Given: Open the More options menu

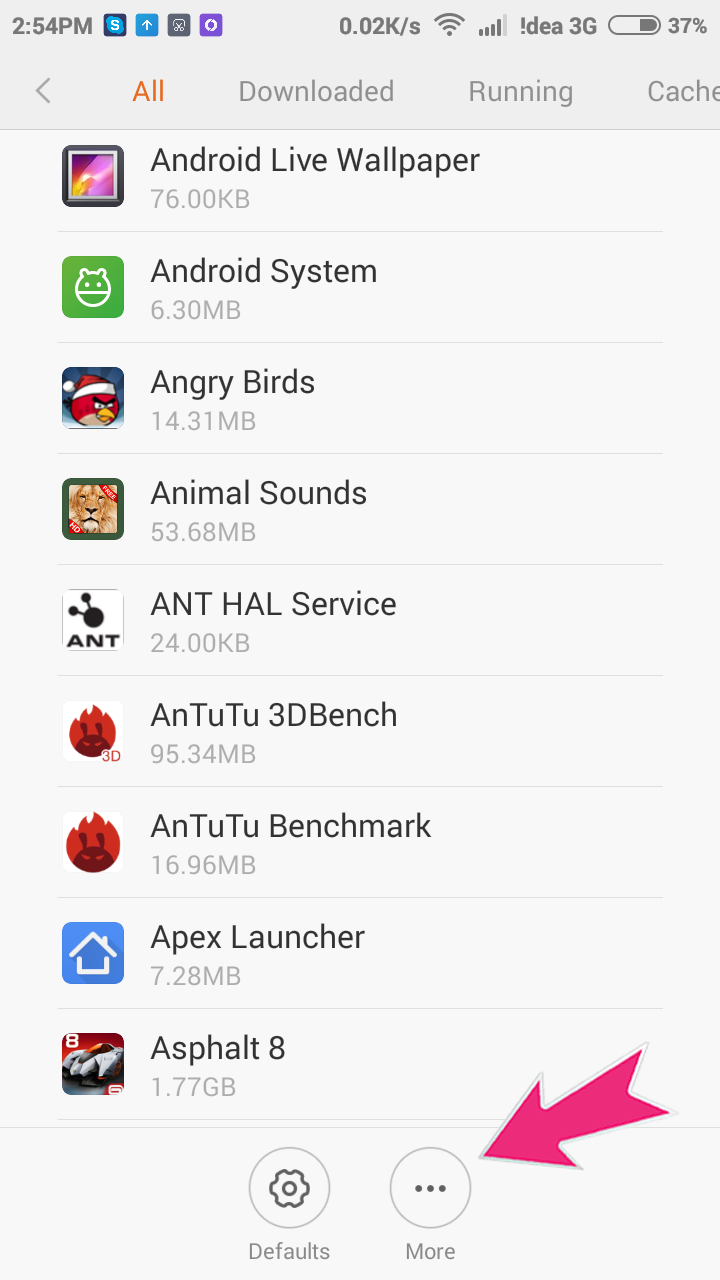Looking at the screenshot, I should click(x=430, y=1187).
